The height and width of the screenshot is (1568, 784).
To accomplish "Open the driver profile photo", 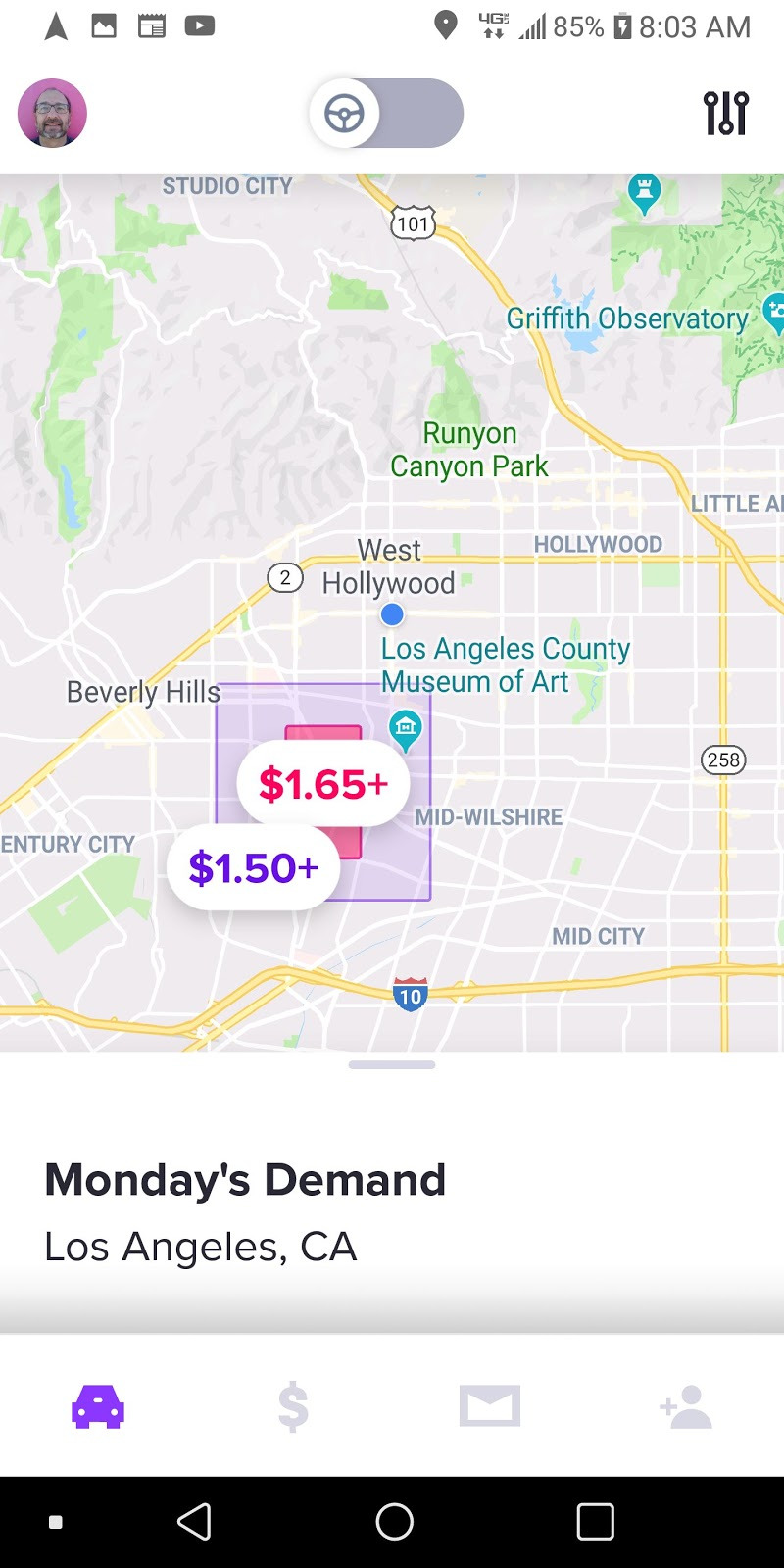I will [53, 114].
